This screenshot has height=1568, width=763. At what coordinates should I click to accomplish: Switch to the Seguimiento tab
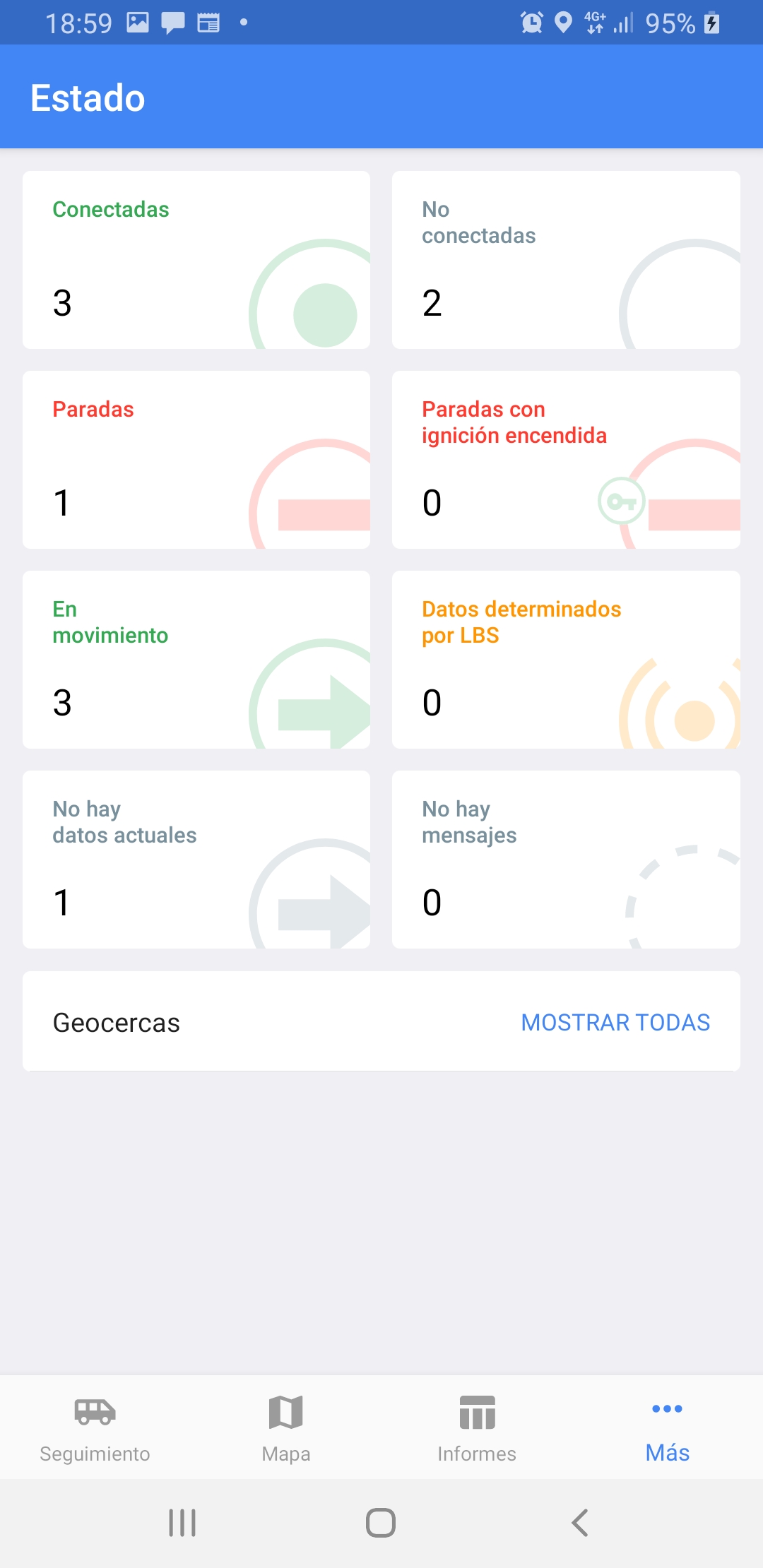[95, 1428]
